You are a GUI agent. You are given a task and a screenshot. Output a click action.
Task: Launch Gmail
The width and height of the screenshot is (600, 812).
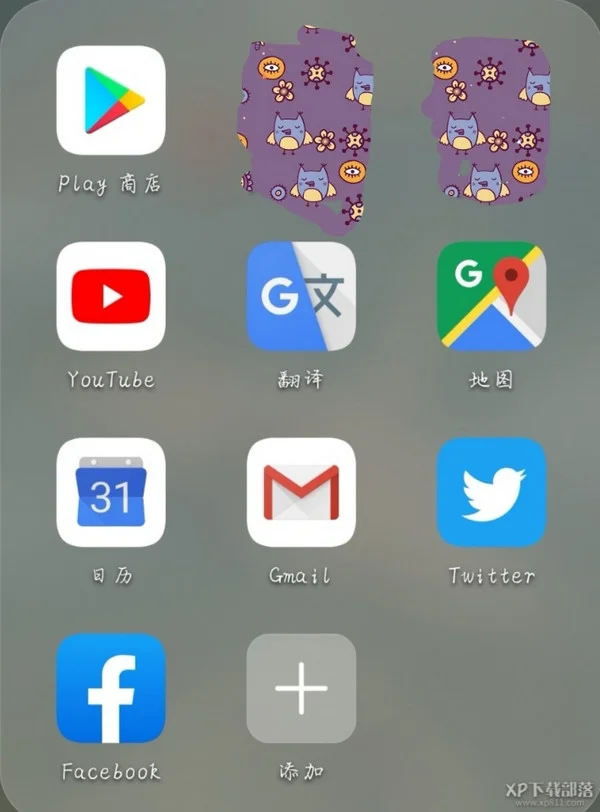coord(301,492)
